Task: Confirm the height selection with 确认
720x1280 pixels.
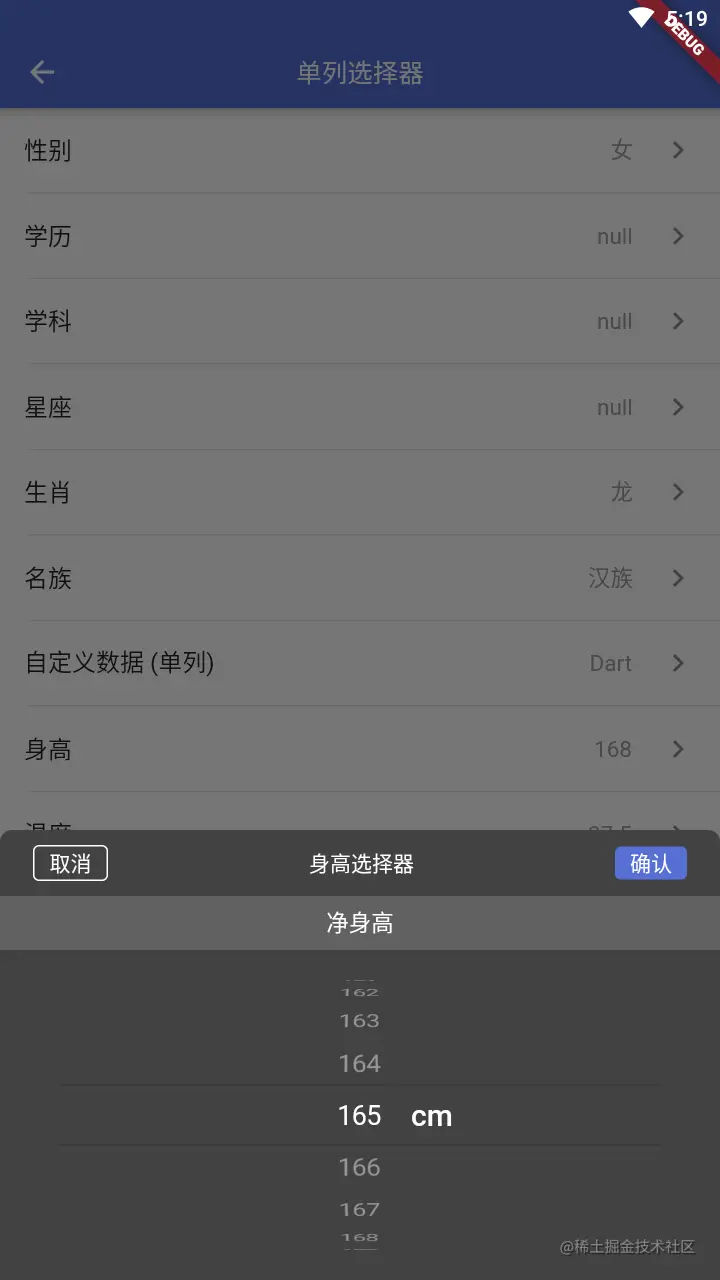Action: (x=650, y=863)
